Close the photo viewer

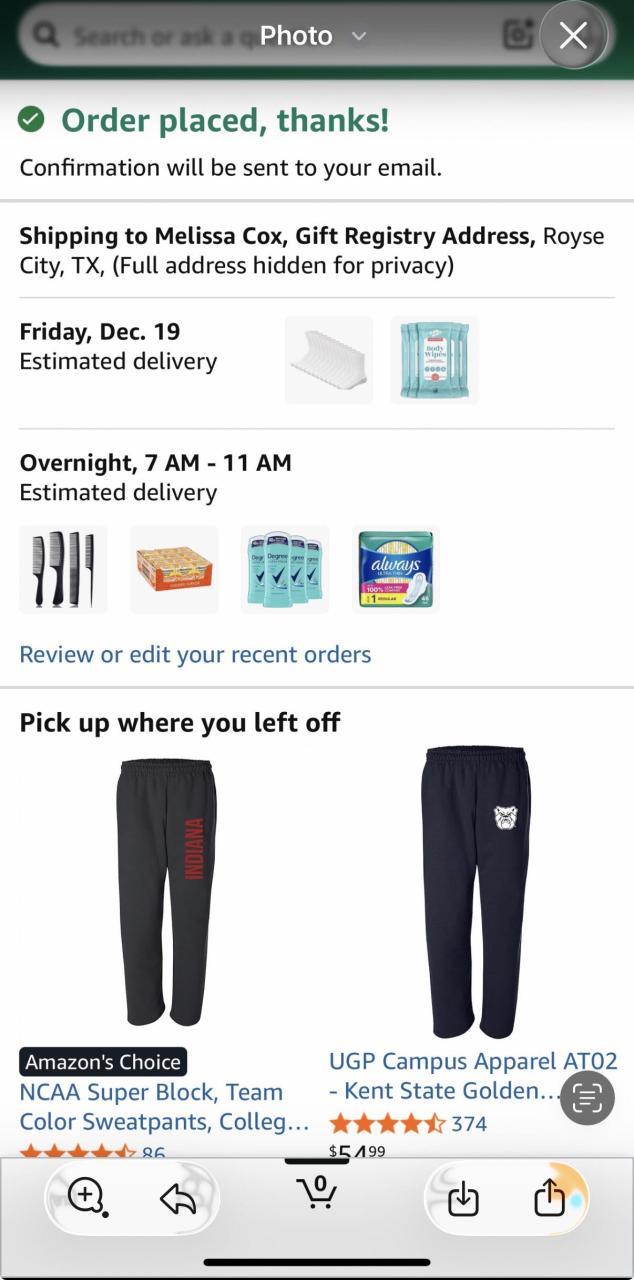[x=573, y=36]
